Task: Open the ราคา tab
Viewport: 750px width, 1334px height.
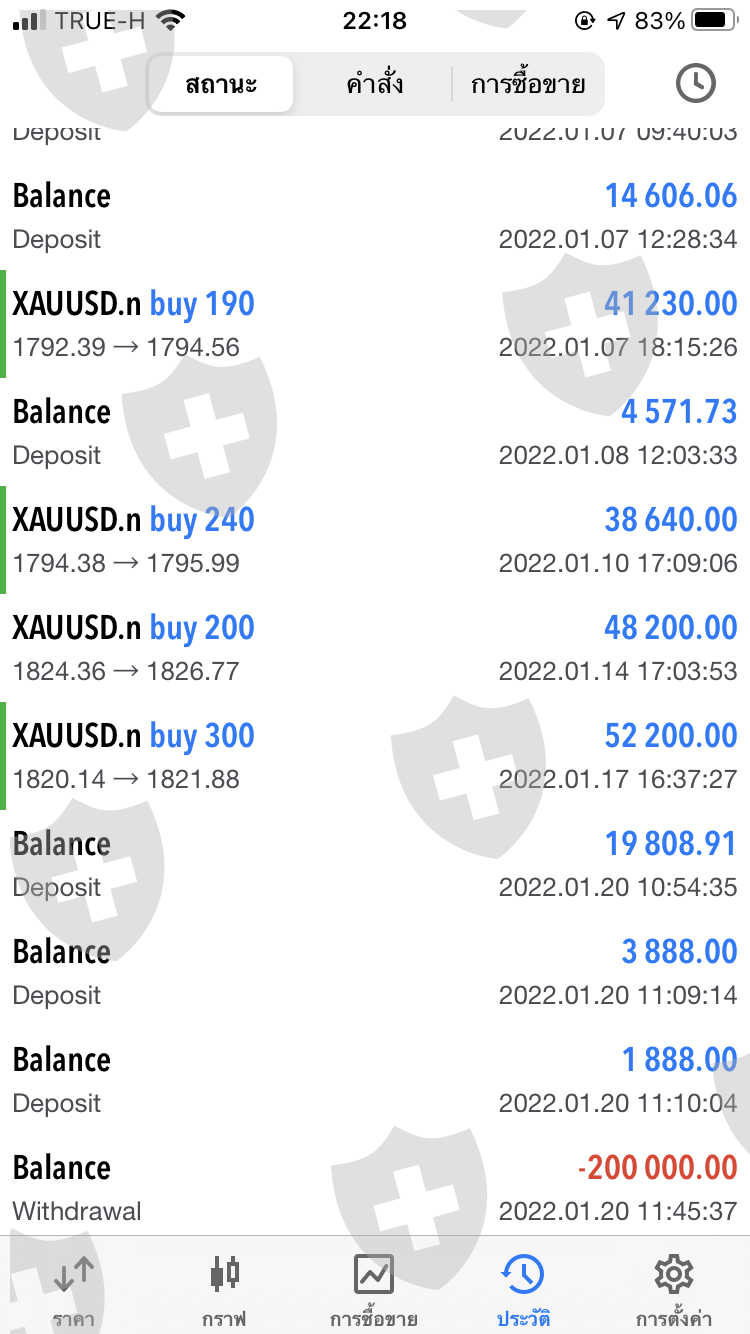Action: point(74,1289)
